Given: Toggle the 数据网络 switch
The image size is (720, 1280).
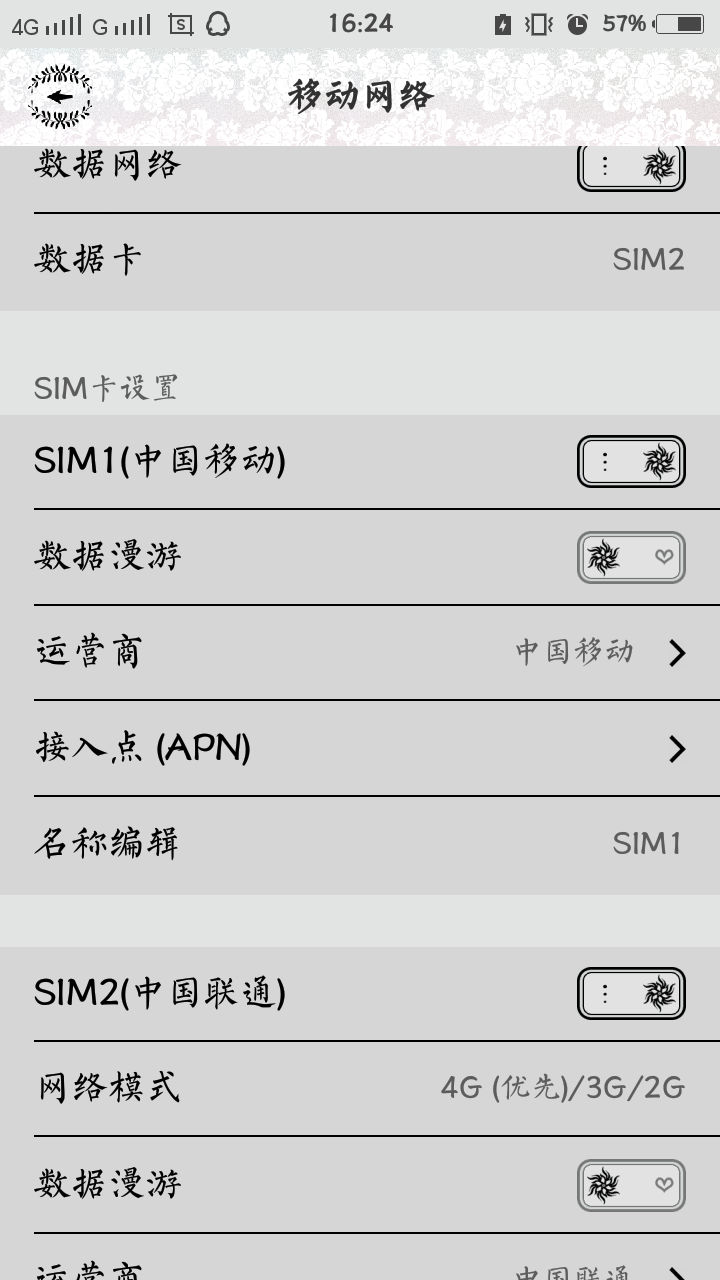Looking at the screenshot, I should click(x=631, y=167).
